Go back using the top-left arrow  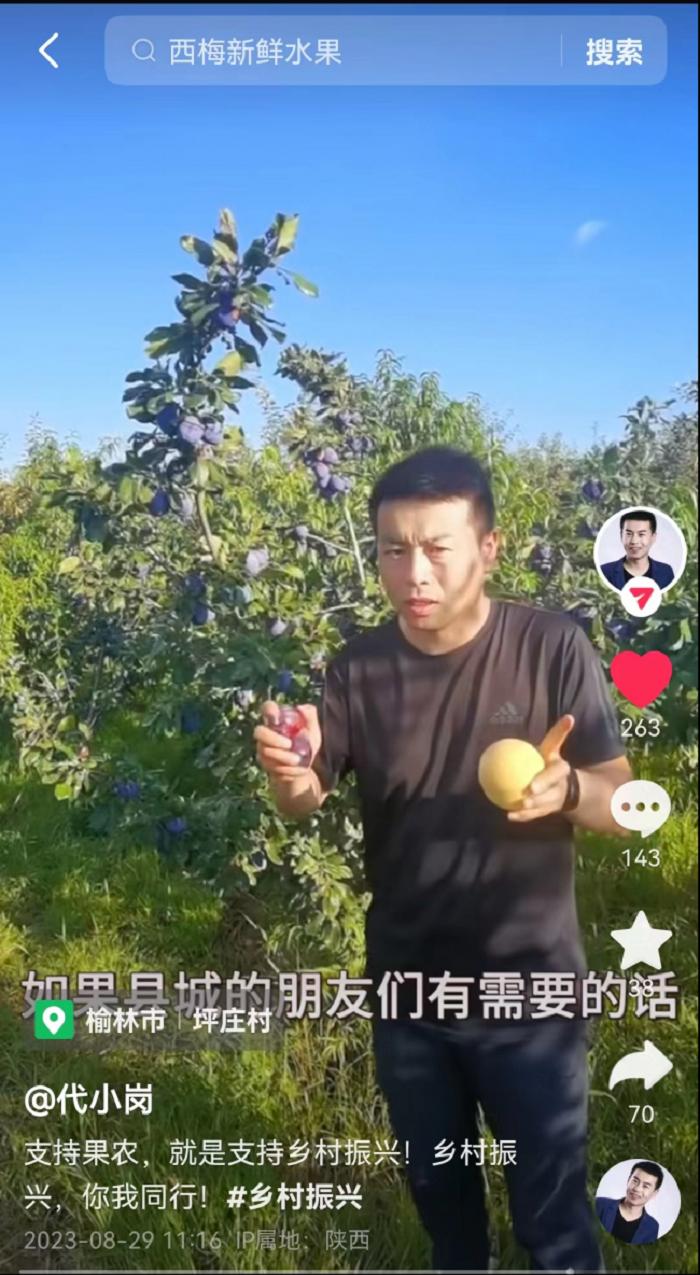click(x=48, y=51)
